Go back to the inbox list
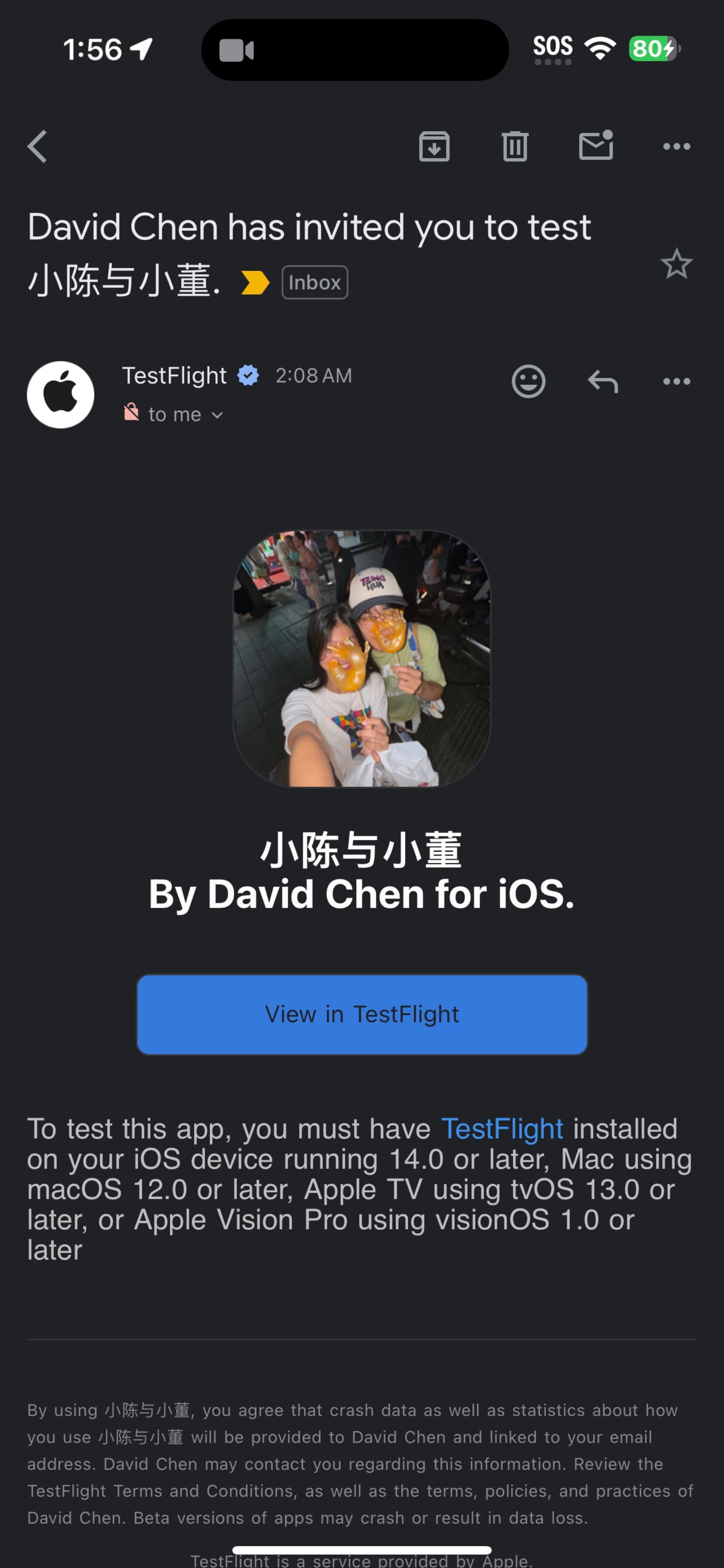 37,146
